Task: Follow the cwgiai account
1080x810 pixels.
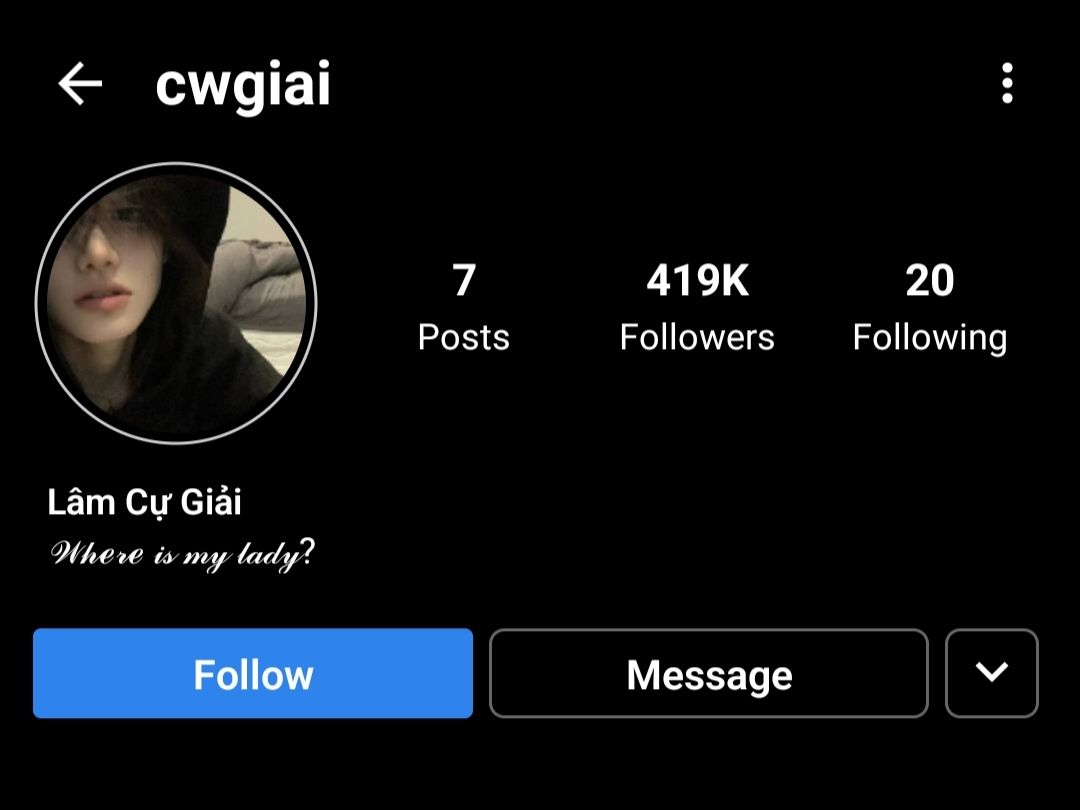Action: click(x=253, y=673)
